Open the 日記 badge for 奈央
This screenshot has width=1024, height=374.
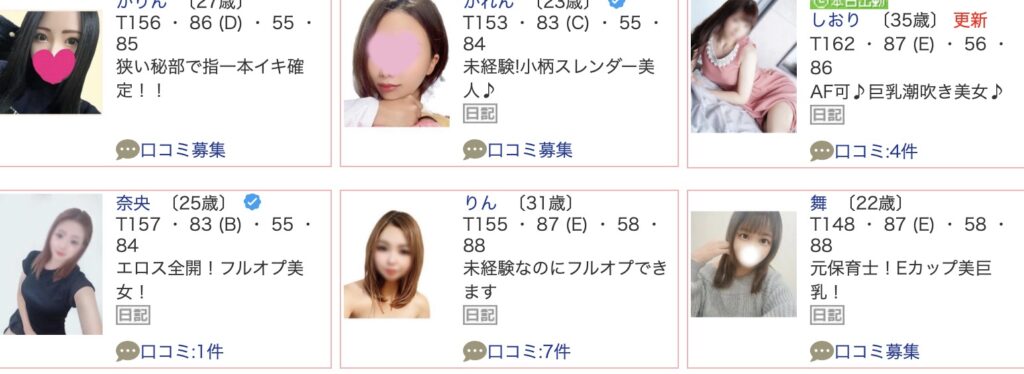[133, 315]
